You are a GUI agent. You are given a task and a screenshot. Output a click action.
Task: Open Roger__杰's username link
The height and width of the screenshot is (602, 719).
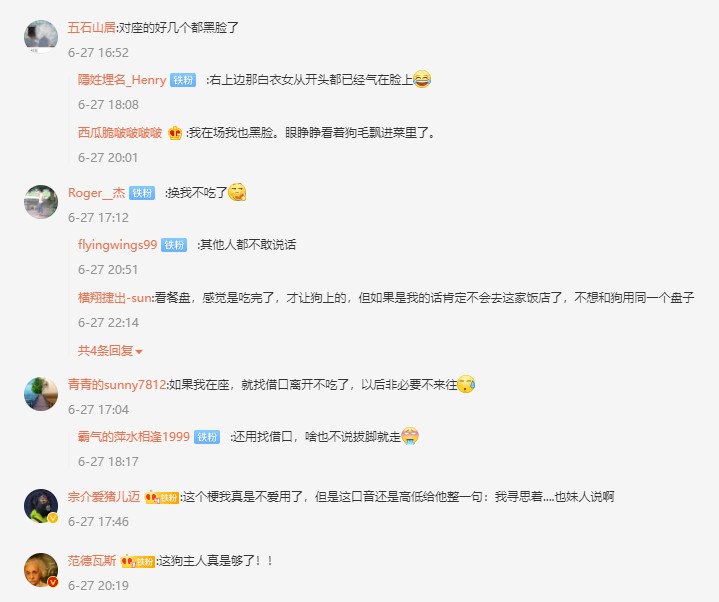[x=97, y=192]
